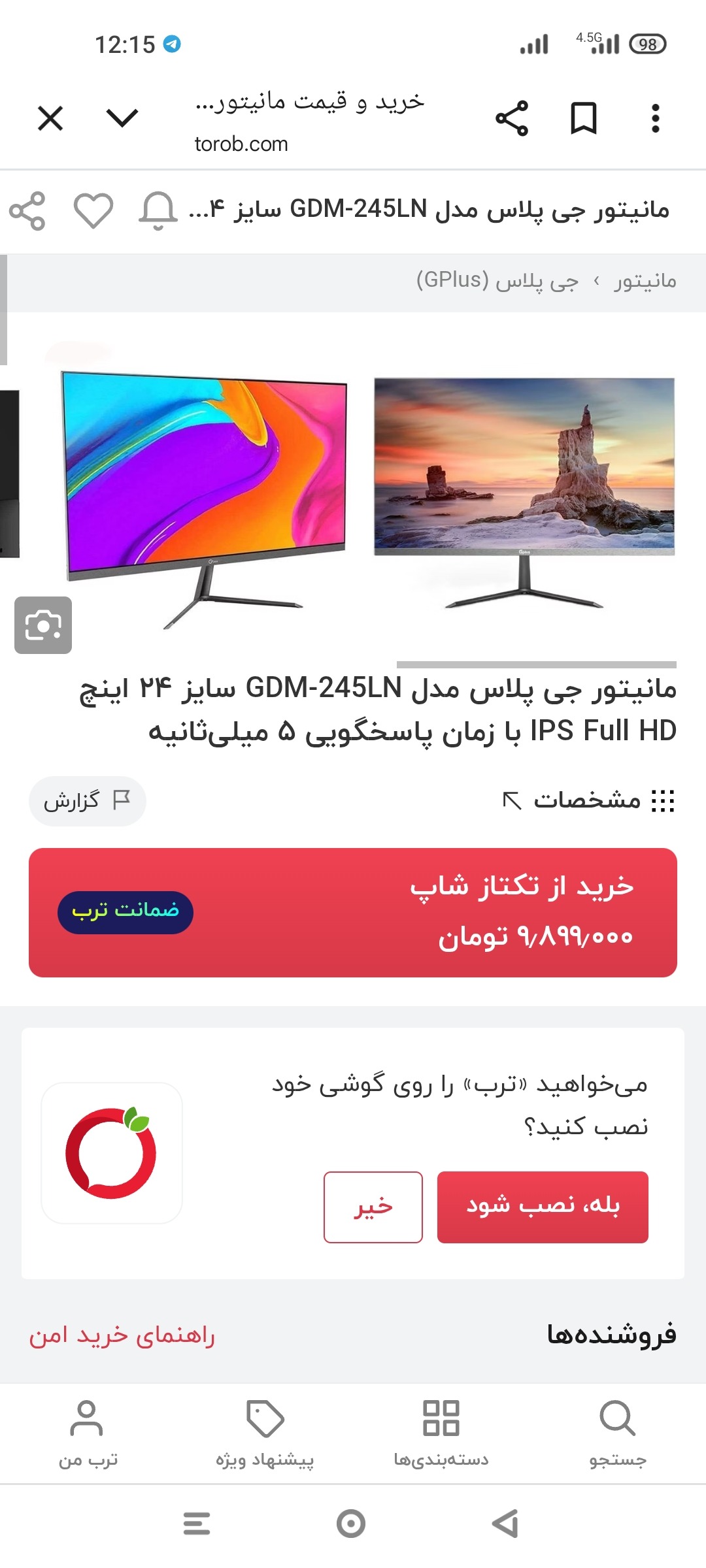Bookmark this page in the browser
The image size is (706, 1568).
[583, 119]
